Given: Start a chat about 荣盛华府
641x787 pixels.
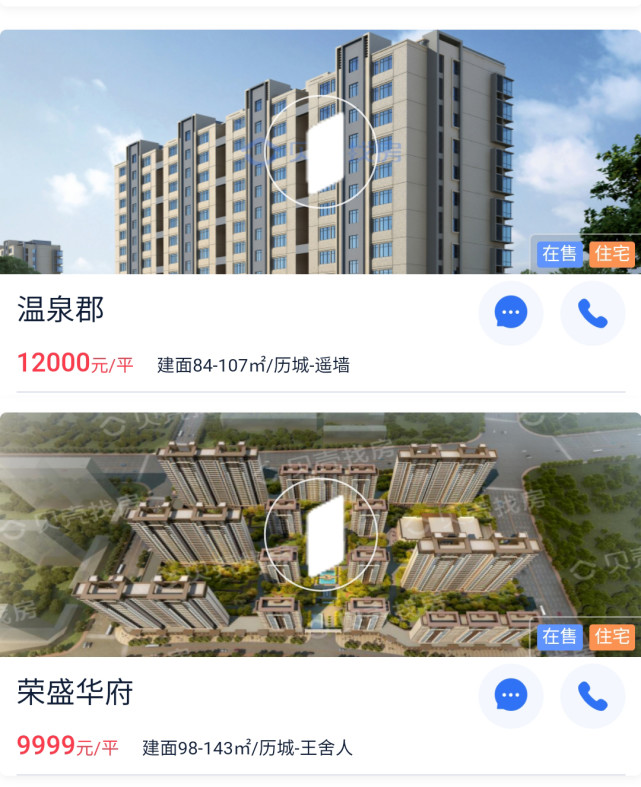Looking at the screenshot, I should click(511, 696).
